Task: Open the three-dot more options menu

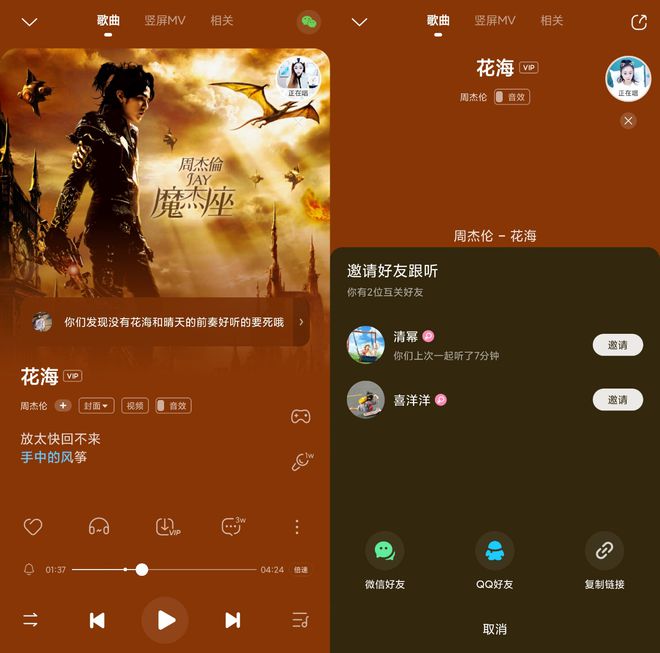Action: (297, 527)
